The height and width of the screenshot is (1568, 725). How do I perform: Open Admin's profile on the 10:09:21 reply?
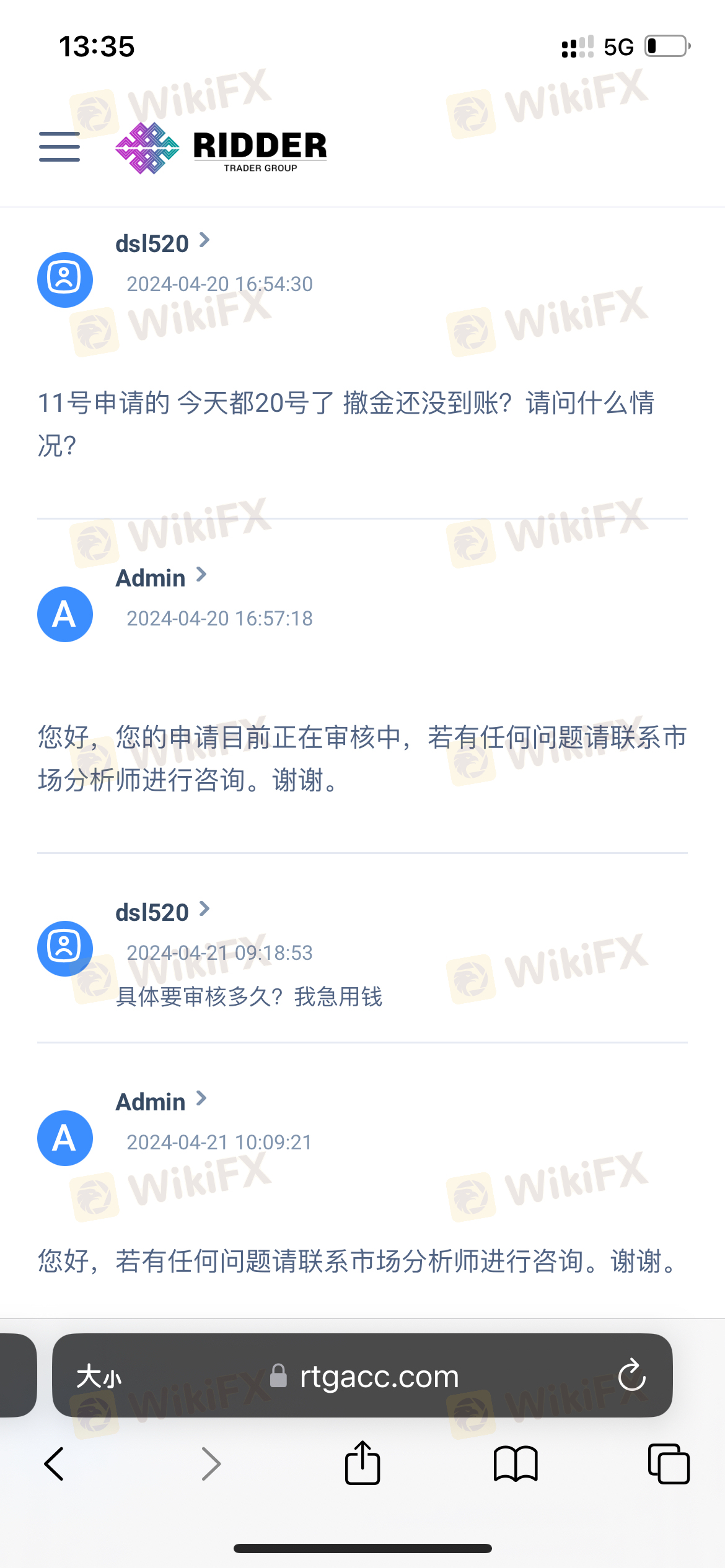[160, 1101]
